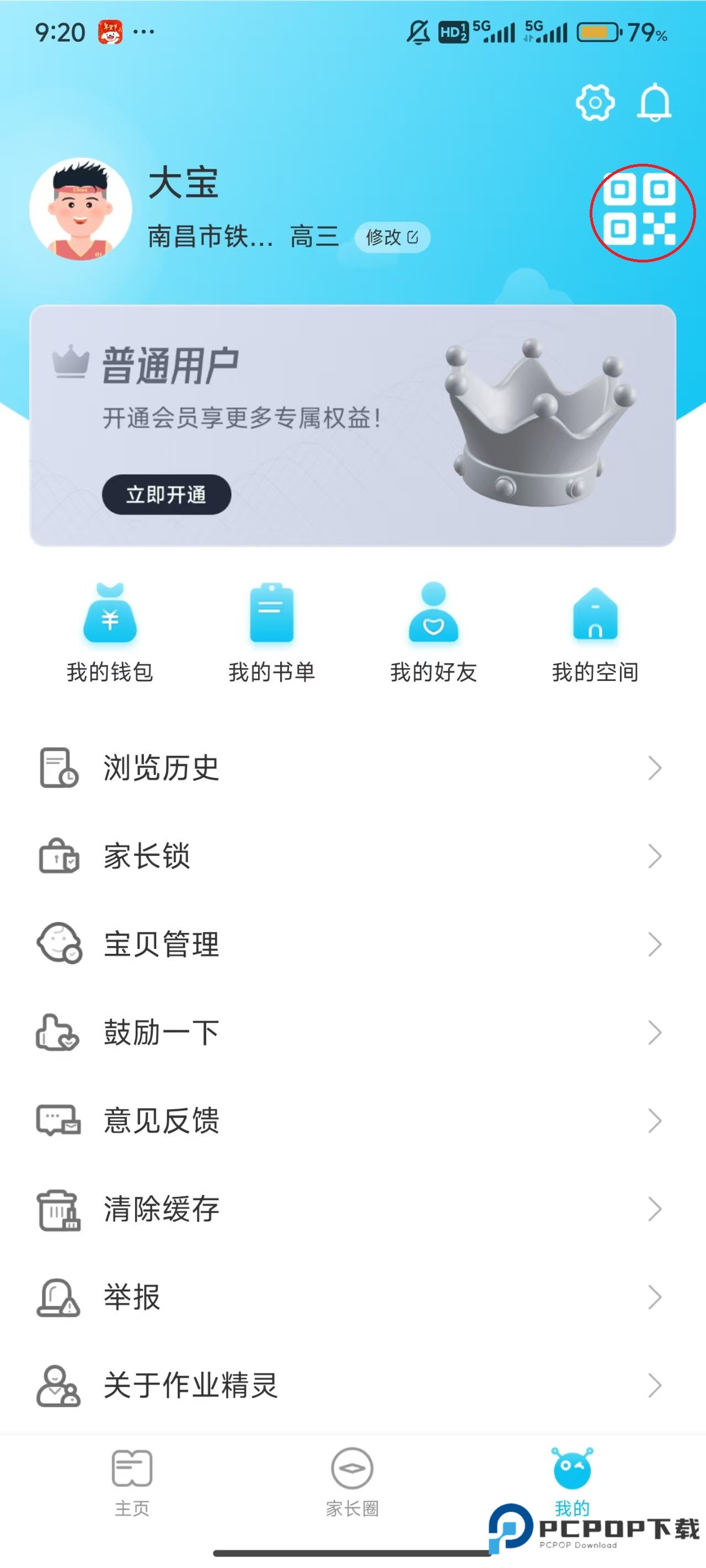This screenshot has width=706, height=1568.
Task: Open the notifications bell
Action: tap(654, 102)
